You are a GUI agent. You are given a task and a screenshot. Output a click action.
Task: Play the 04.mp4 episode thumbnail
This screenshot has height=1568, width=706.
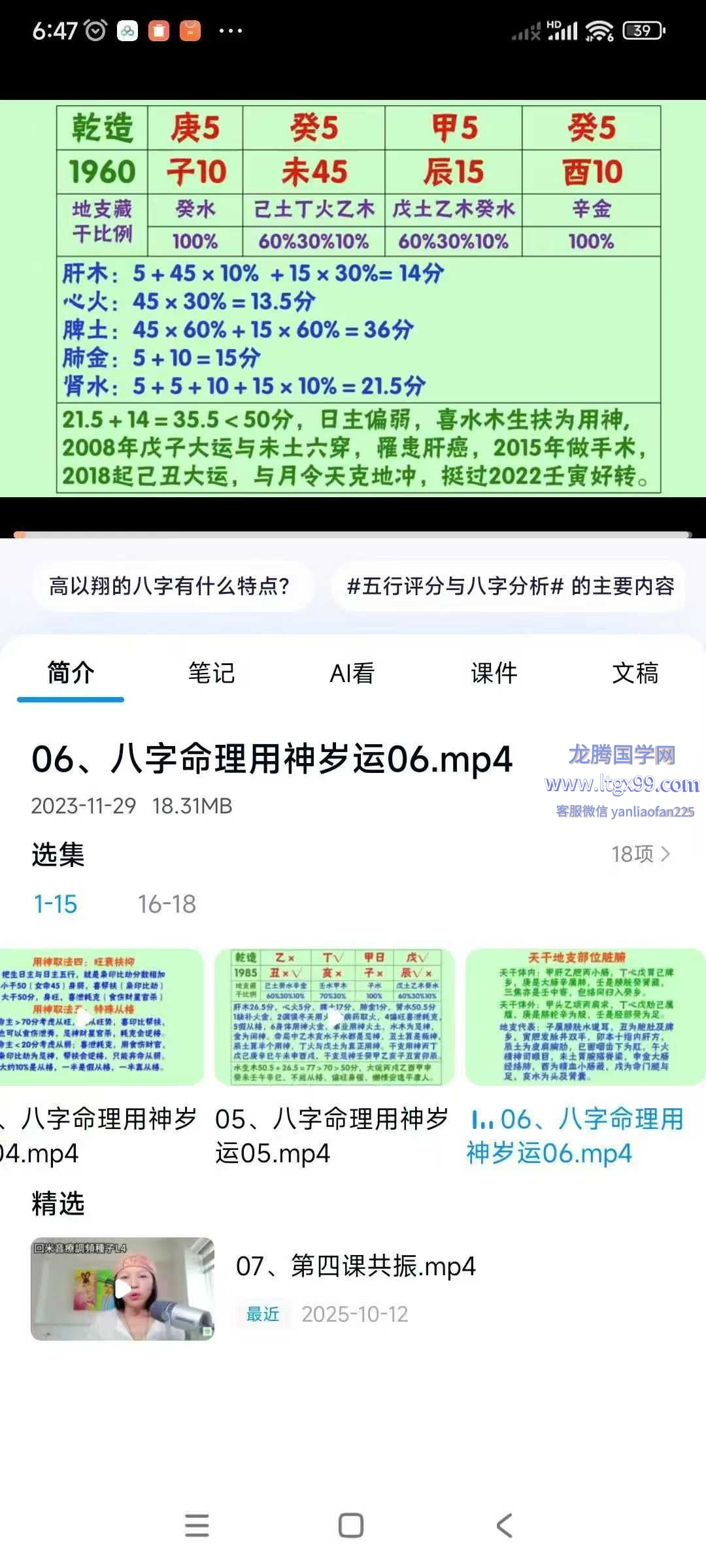[x=98, y=1017]
